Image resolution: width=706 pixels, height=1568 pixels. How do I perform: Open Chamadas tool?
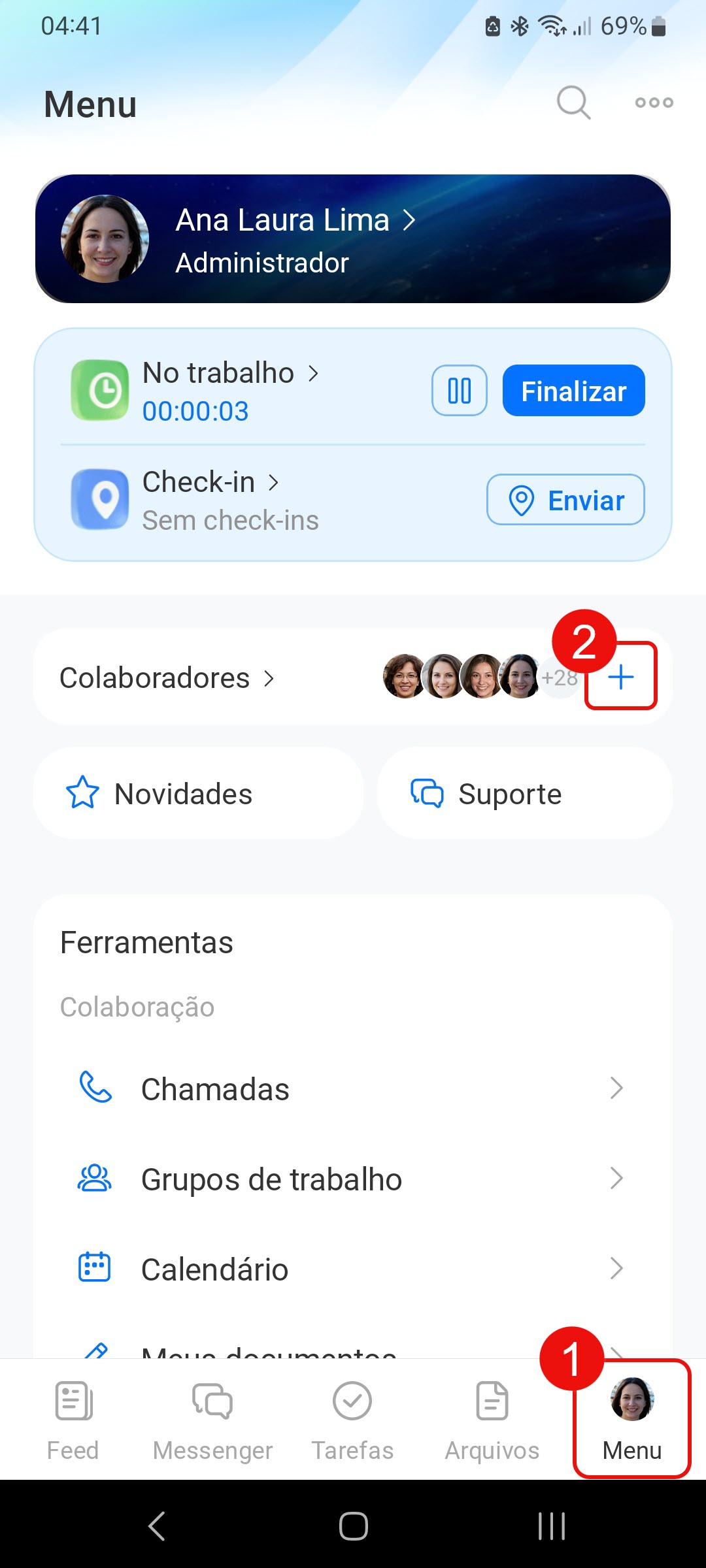click(352, 1089)
